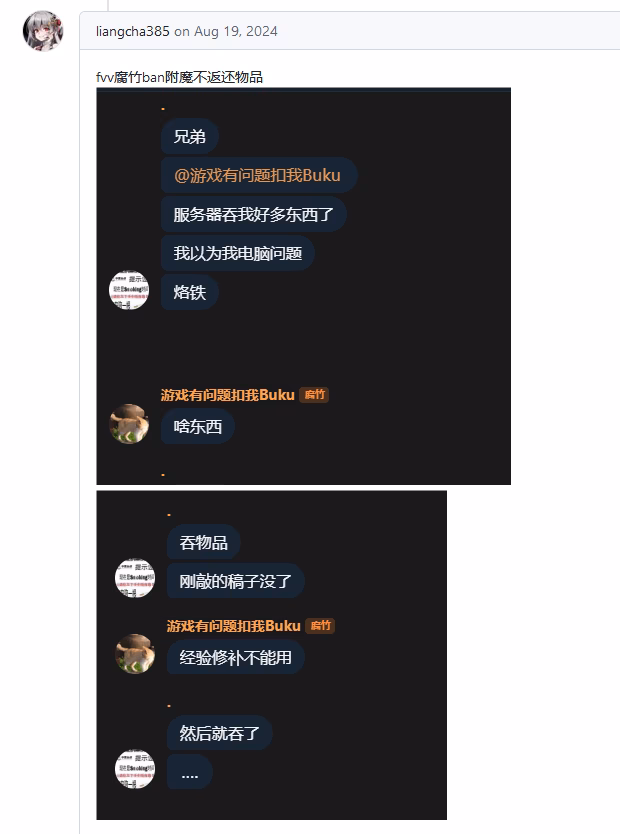Open liangcha385's profile avatar

click(43, 31)
